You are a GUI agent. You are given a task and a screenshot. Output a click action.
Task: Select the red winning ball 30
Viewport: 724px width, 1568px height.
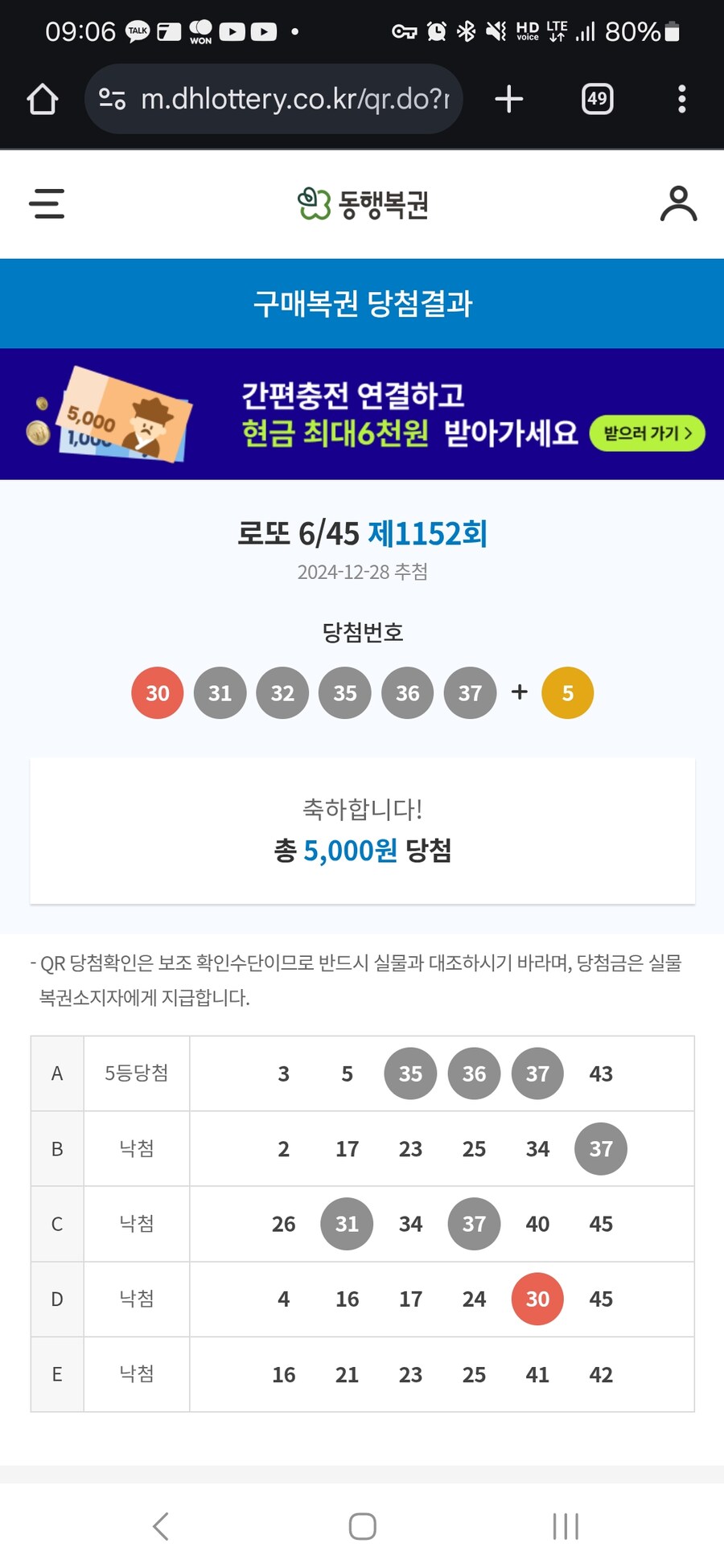157,692
